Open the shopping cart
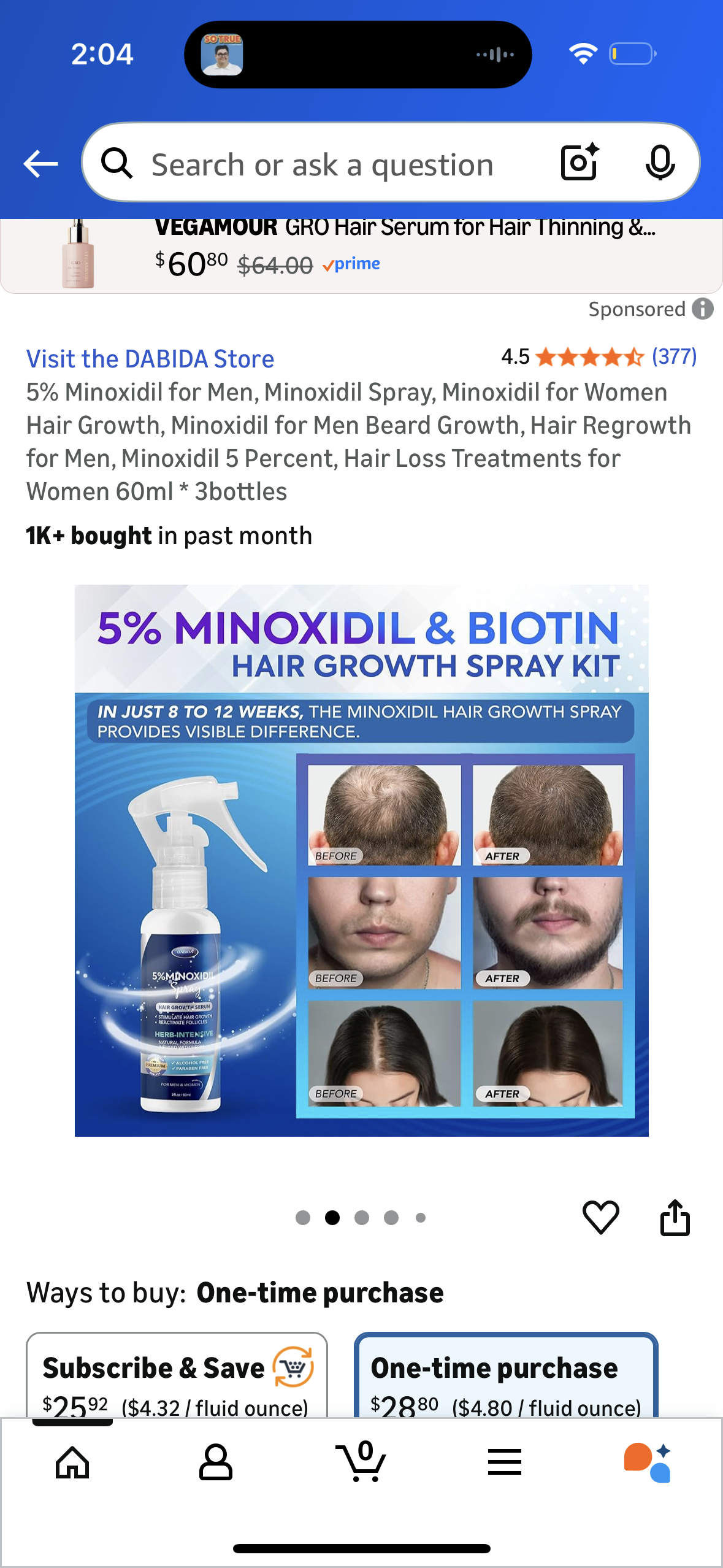723x1568 pixels. click(361, 1462)
